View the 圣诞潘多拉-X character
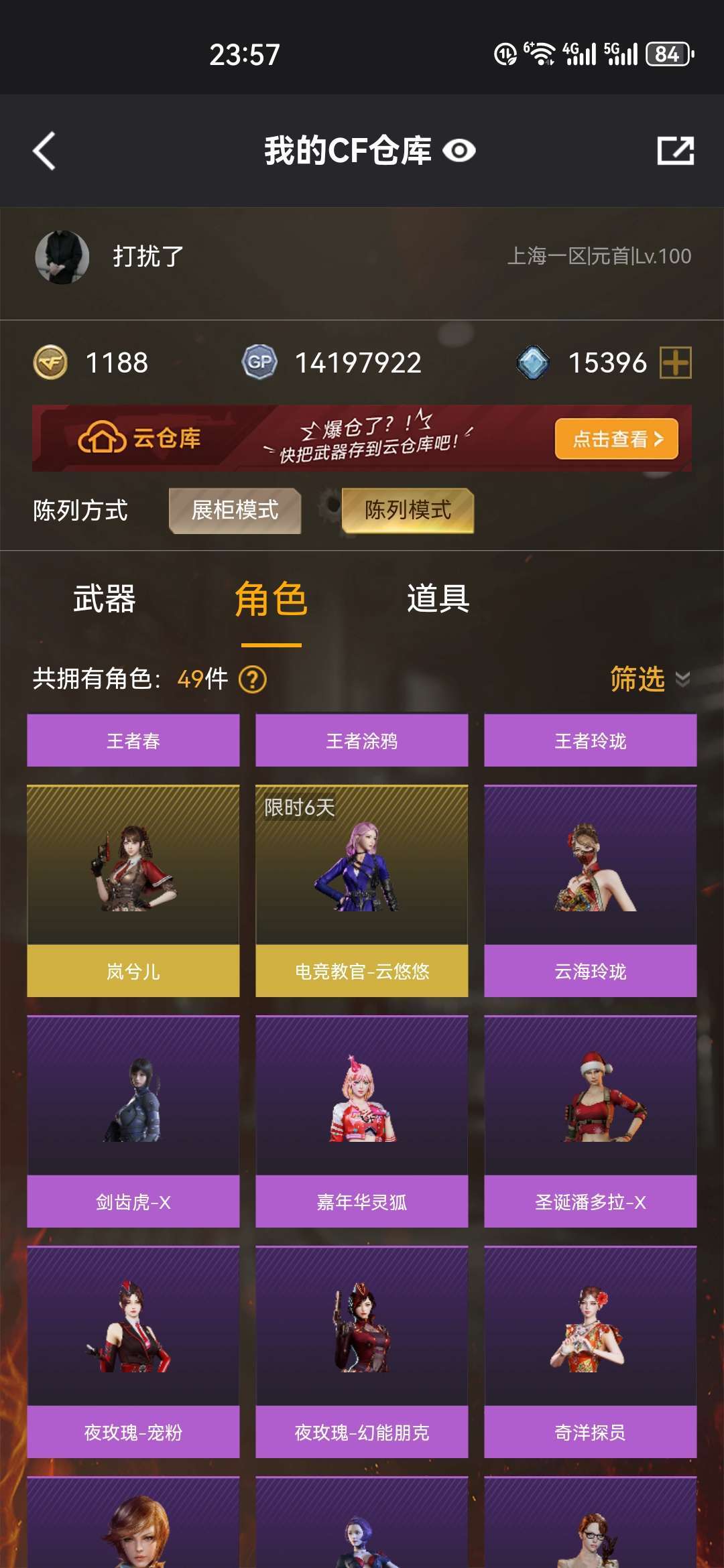 (591, 1122)
